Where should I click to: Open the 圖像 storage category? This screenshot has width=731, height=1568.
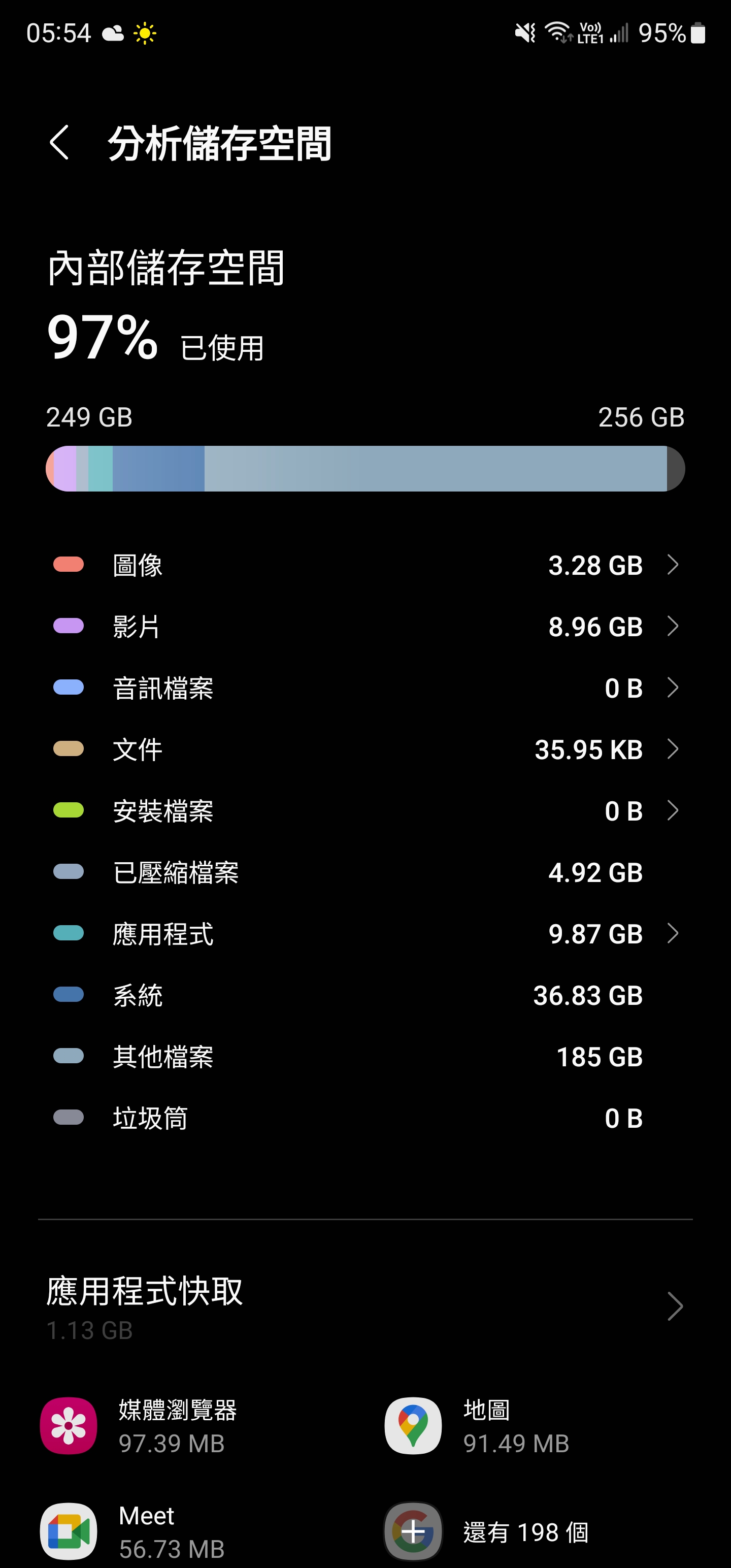point(365,565)
